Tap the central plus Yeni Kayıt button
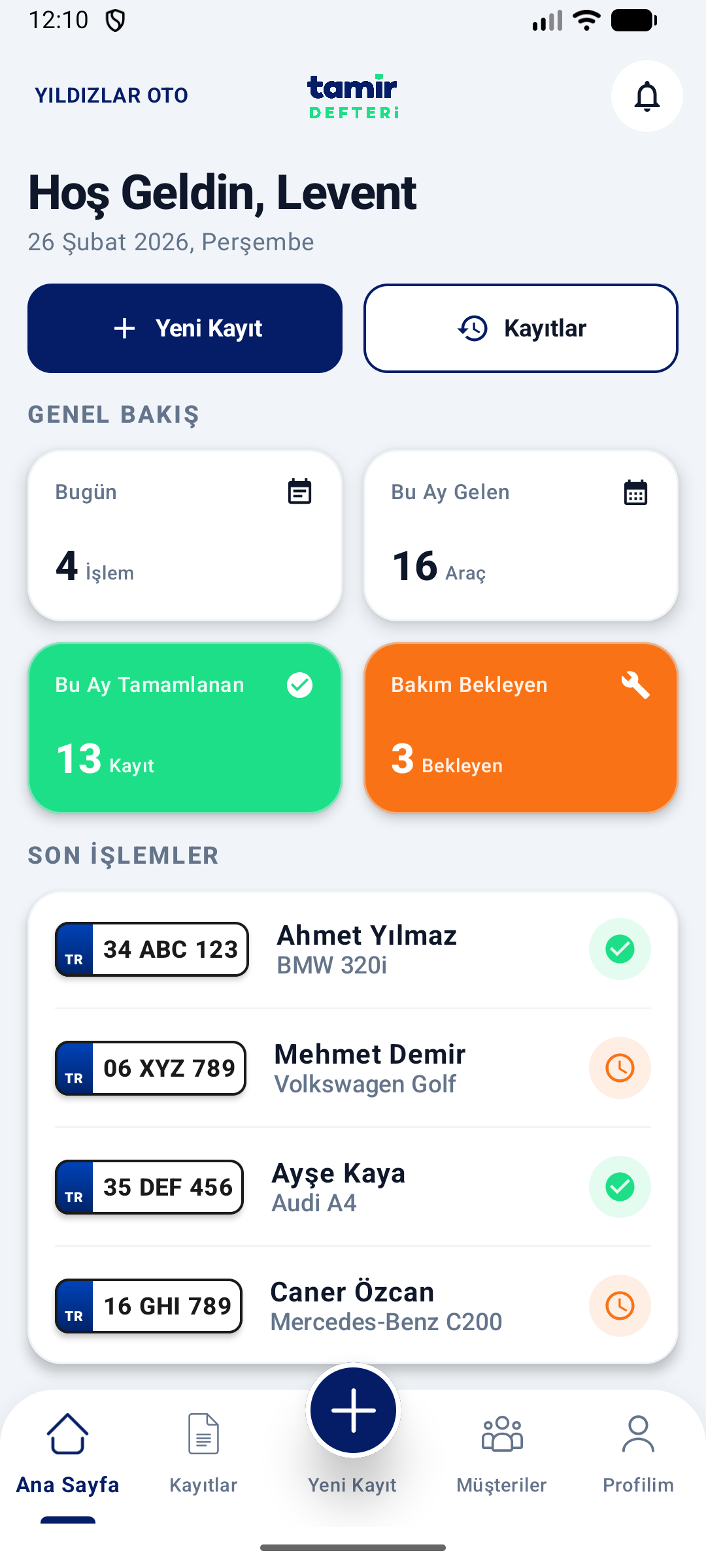This screenshot has height=1568, width=706. point(353,1410)
